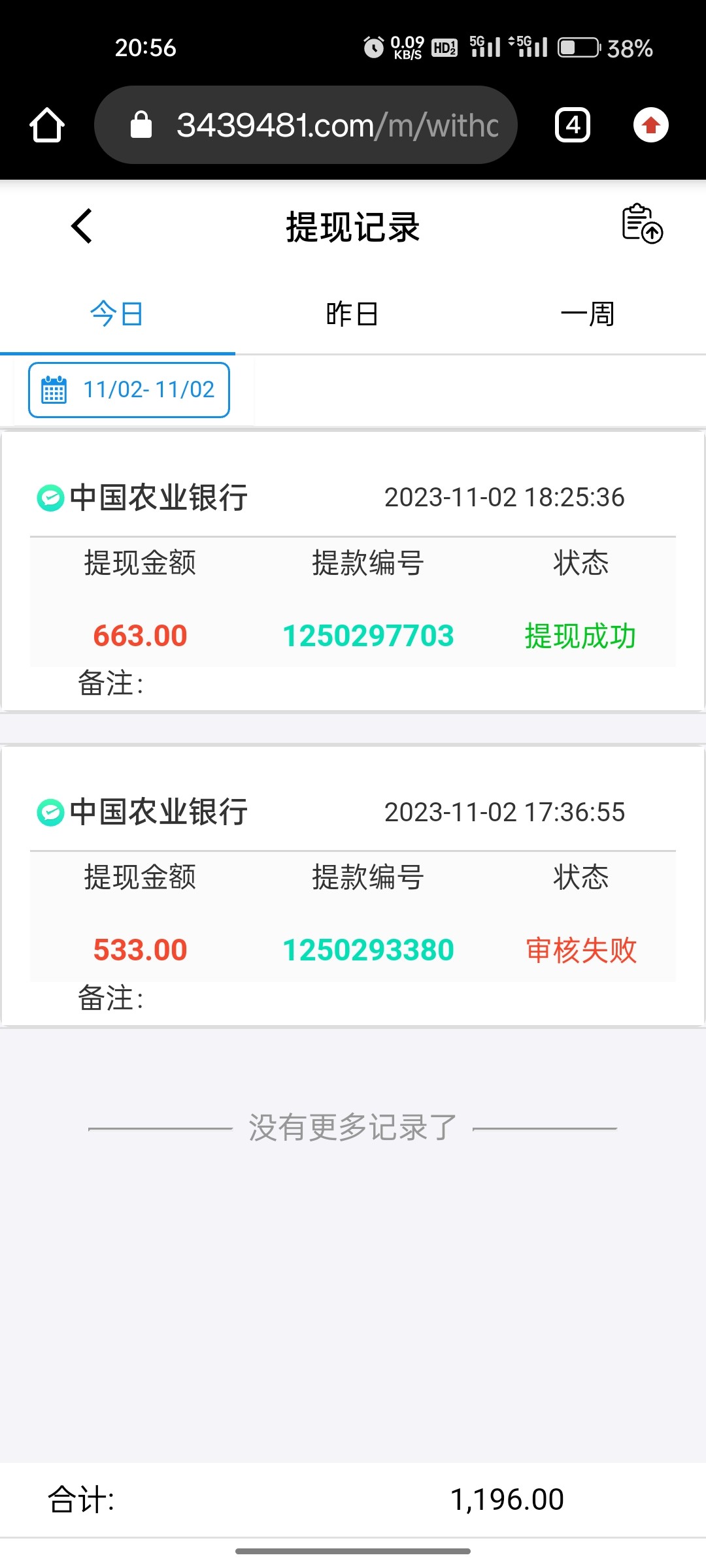Open the browser tab switcher
706x1568 pixels.
click(x=573, y=125)
